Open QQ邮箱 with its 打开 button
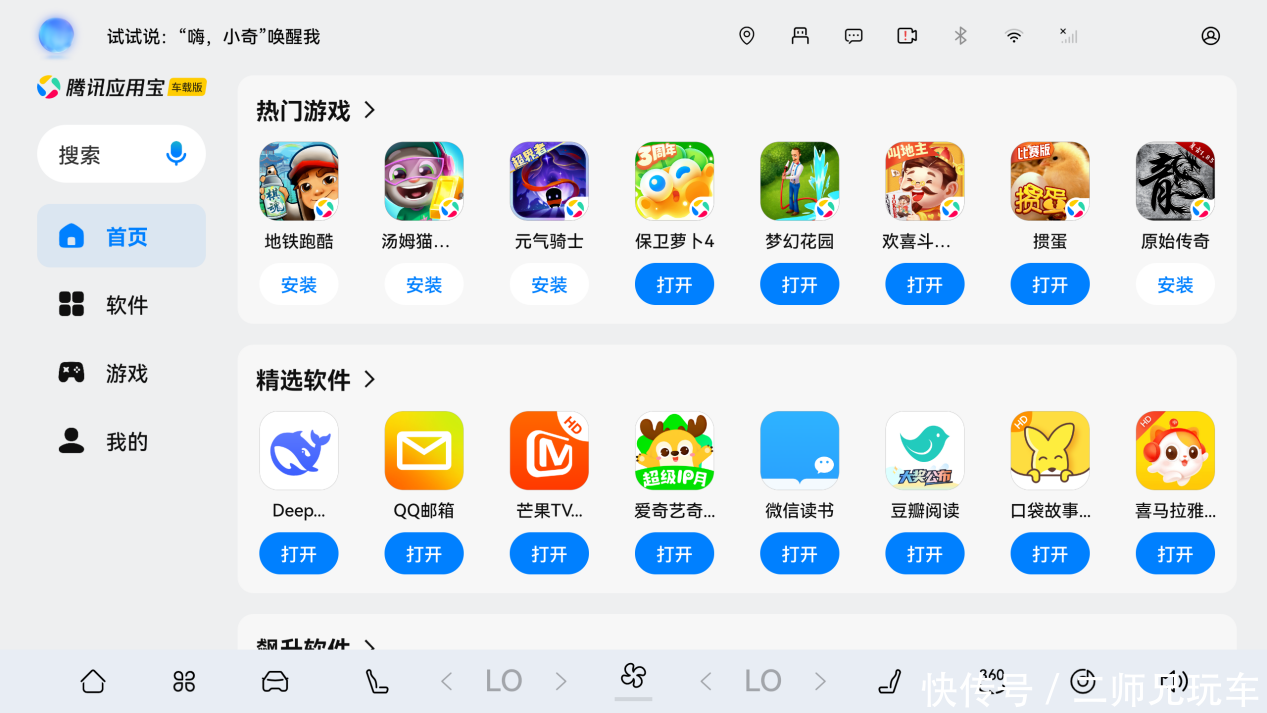This screenshot has width=1267, height=713. point(423,554)
